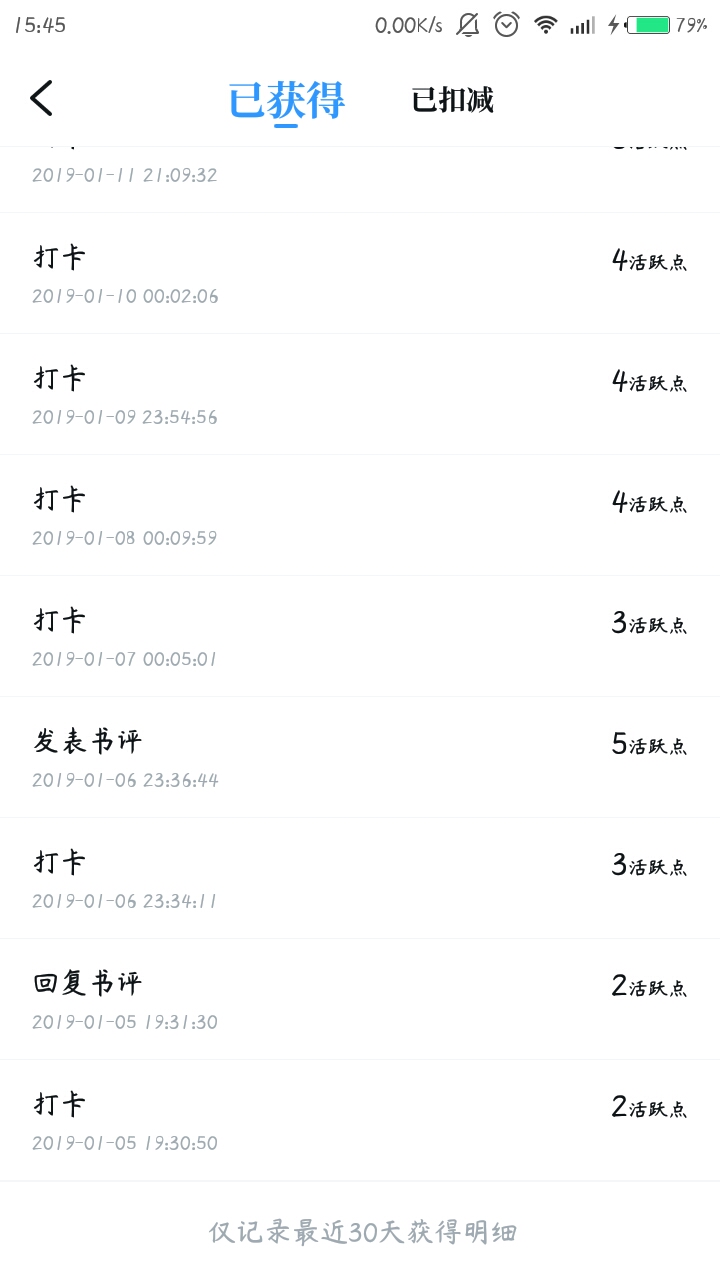Switch to the 已扣减 tab
720x1280 pixels.
coord(452,100)
